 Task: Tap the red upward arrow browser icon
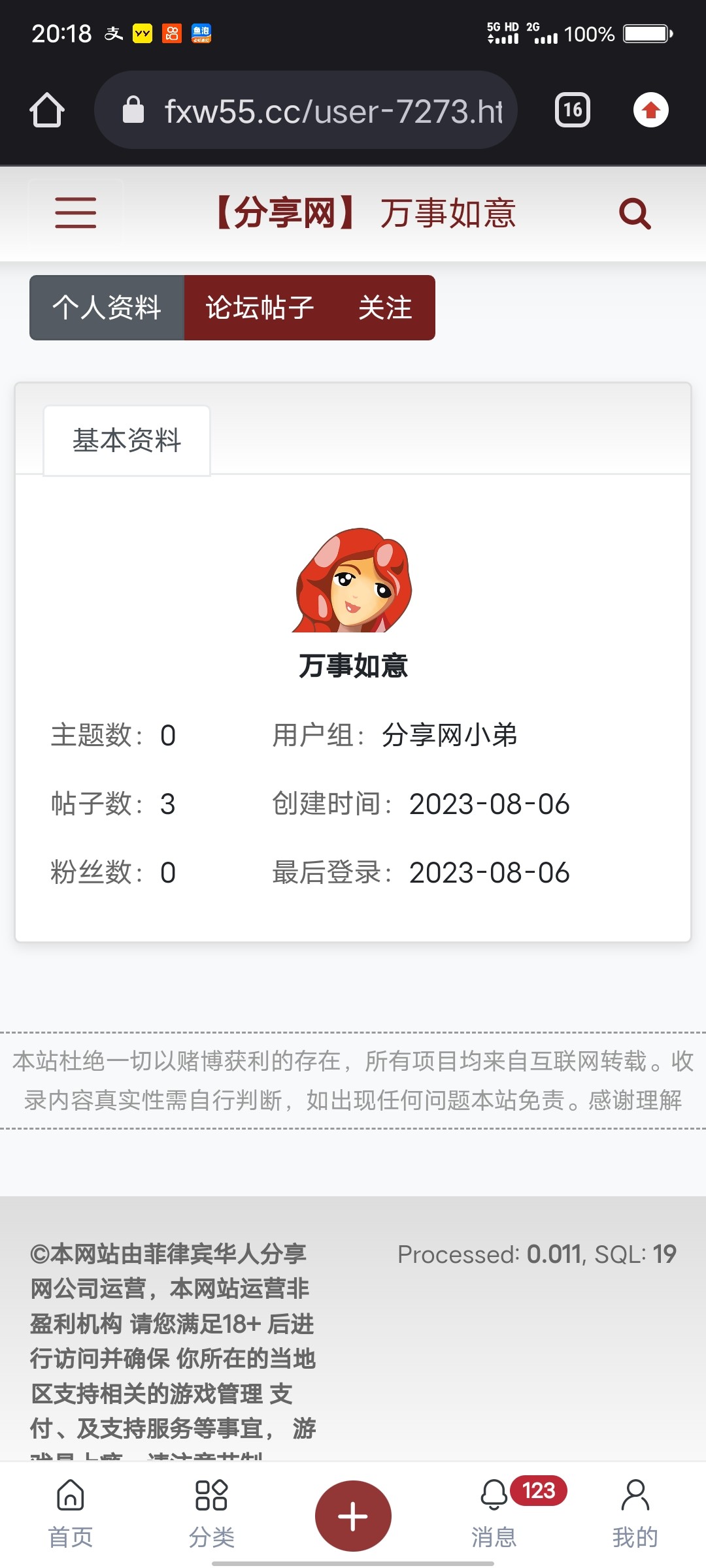650,110
